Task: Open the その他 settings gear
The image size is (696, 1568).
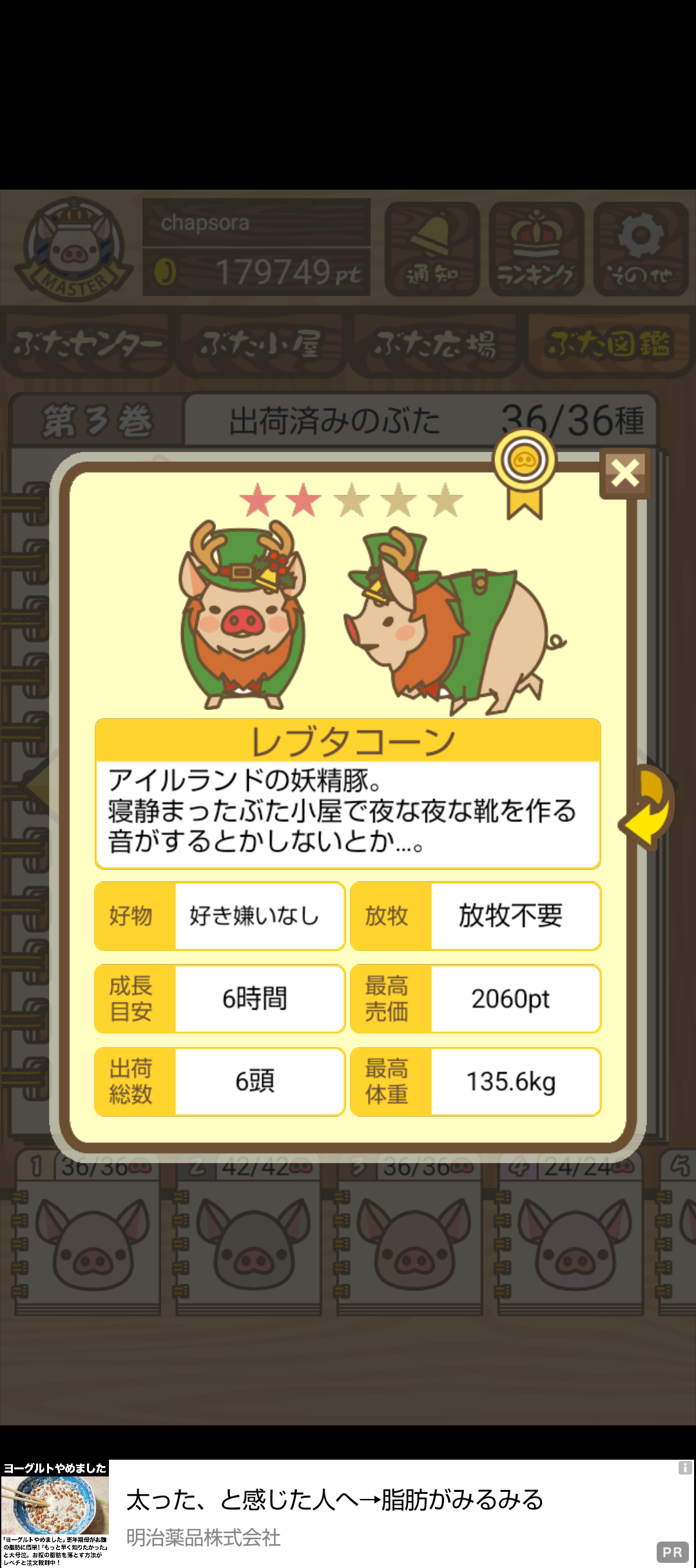Action: pos(641,249)
